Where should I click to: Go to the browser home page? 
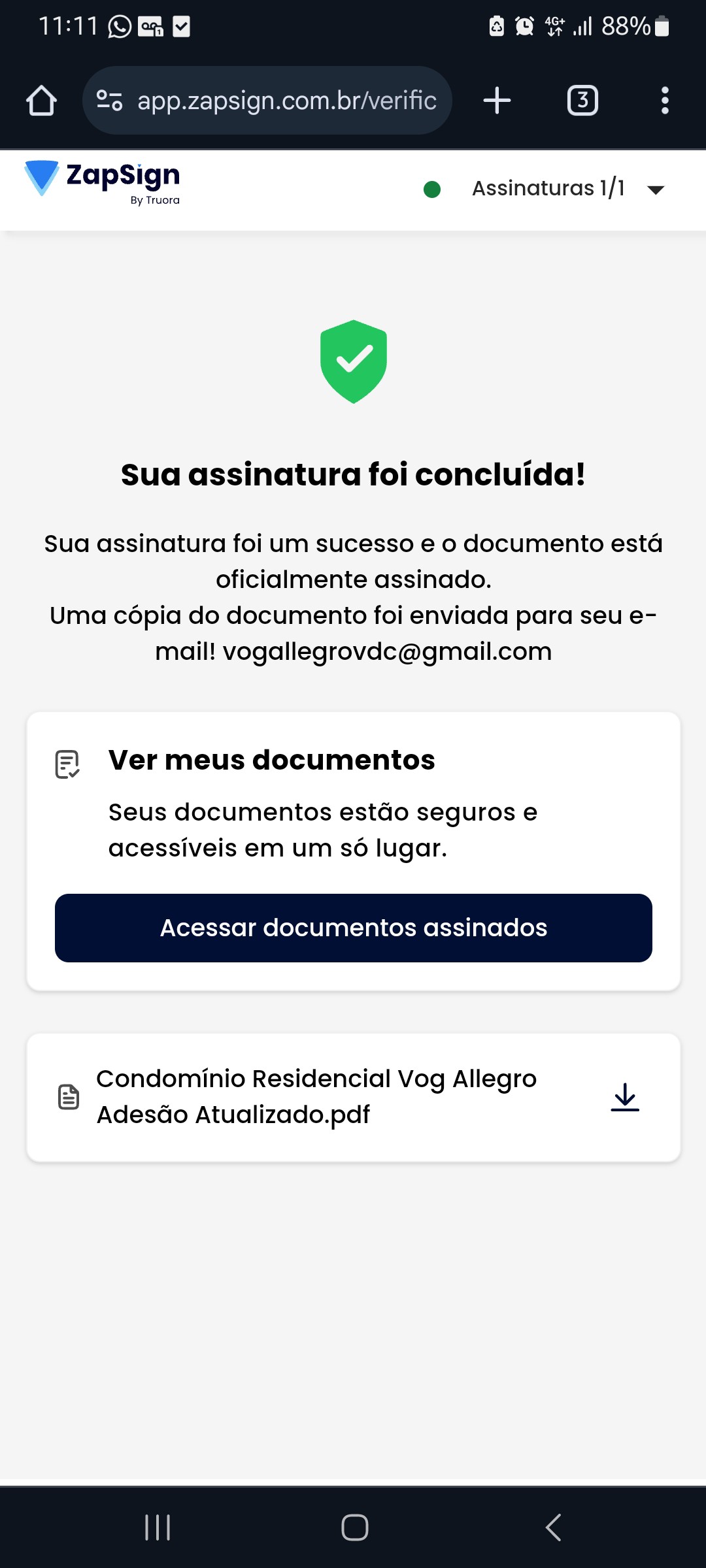[41, 101]
